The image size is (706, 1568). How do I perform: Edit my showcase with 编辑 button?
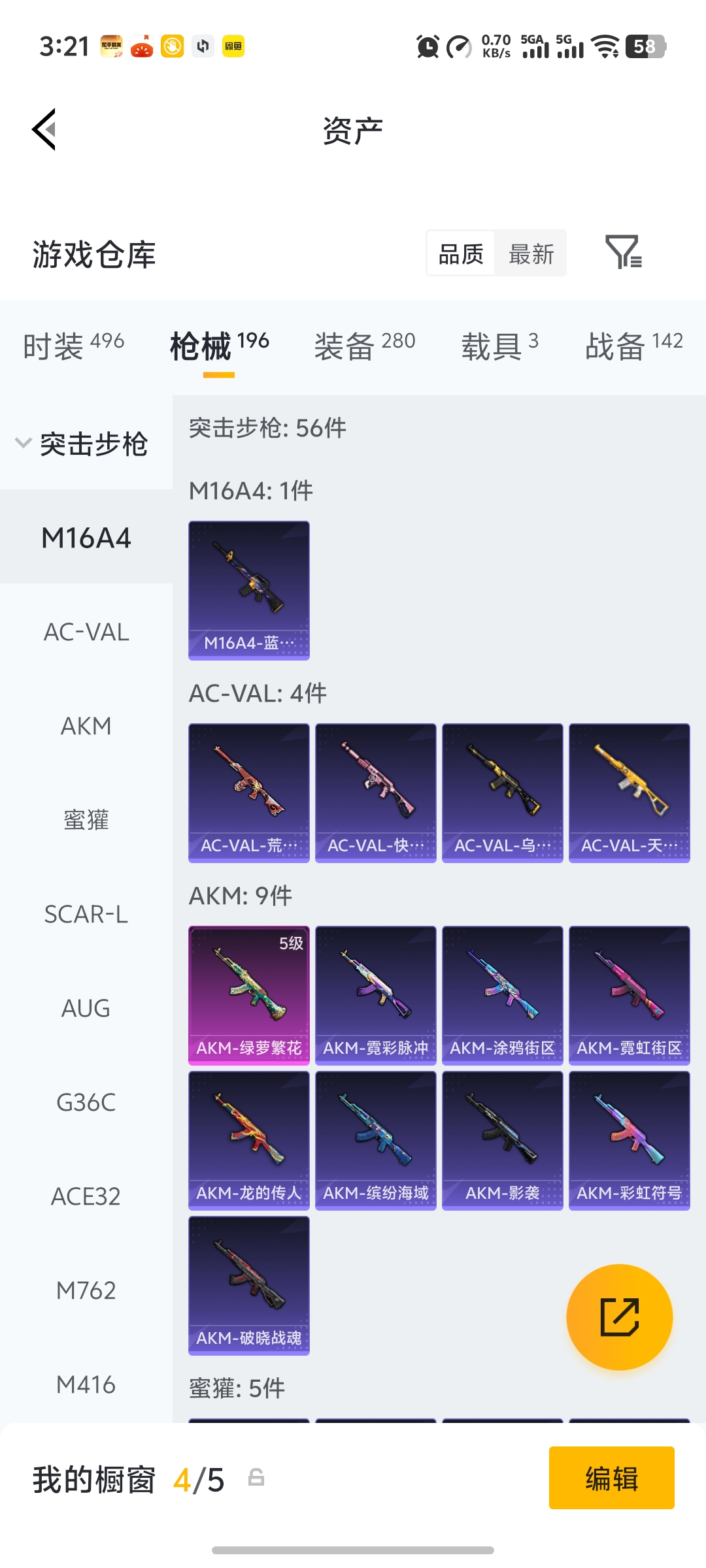click(x=611, y=1478)
